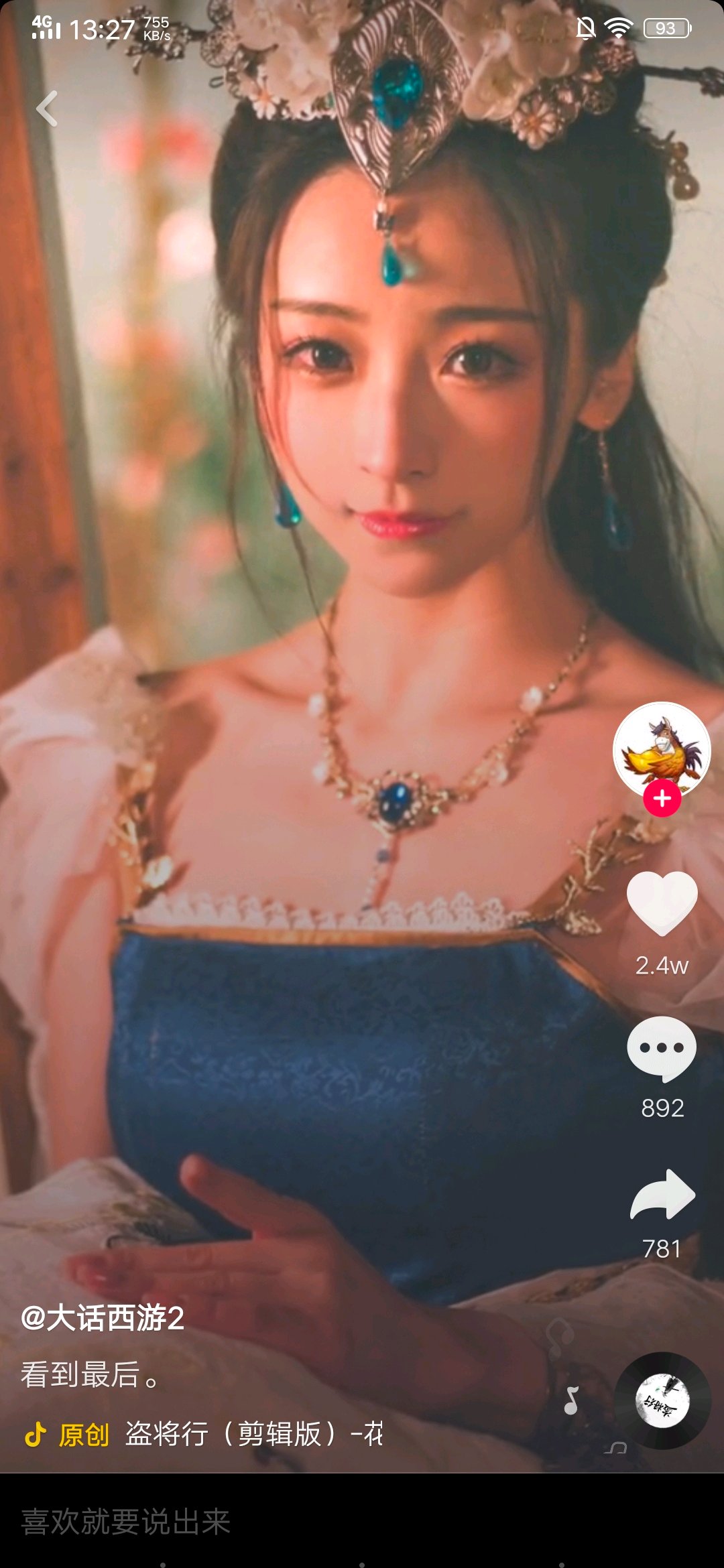724x1568 pixels.
Task: Follow the creator with the red plus button
Action: (x=662, y=799)
